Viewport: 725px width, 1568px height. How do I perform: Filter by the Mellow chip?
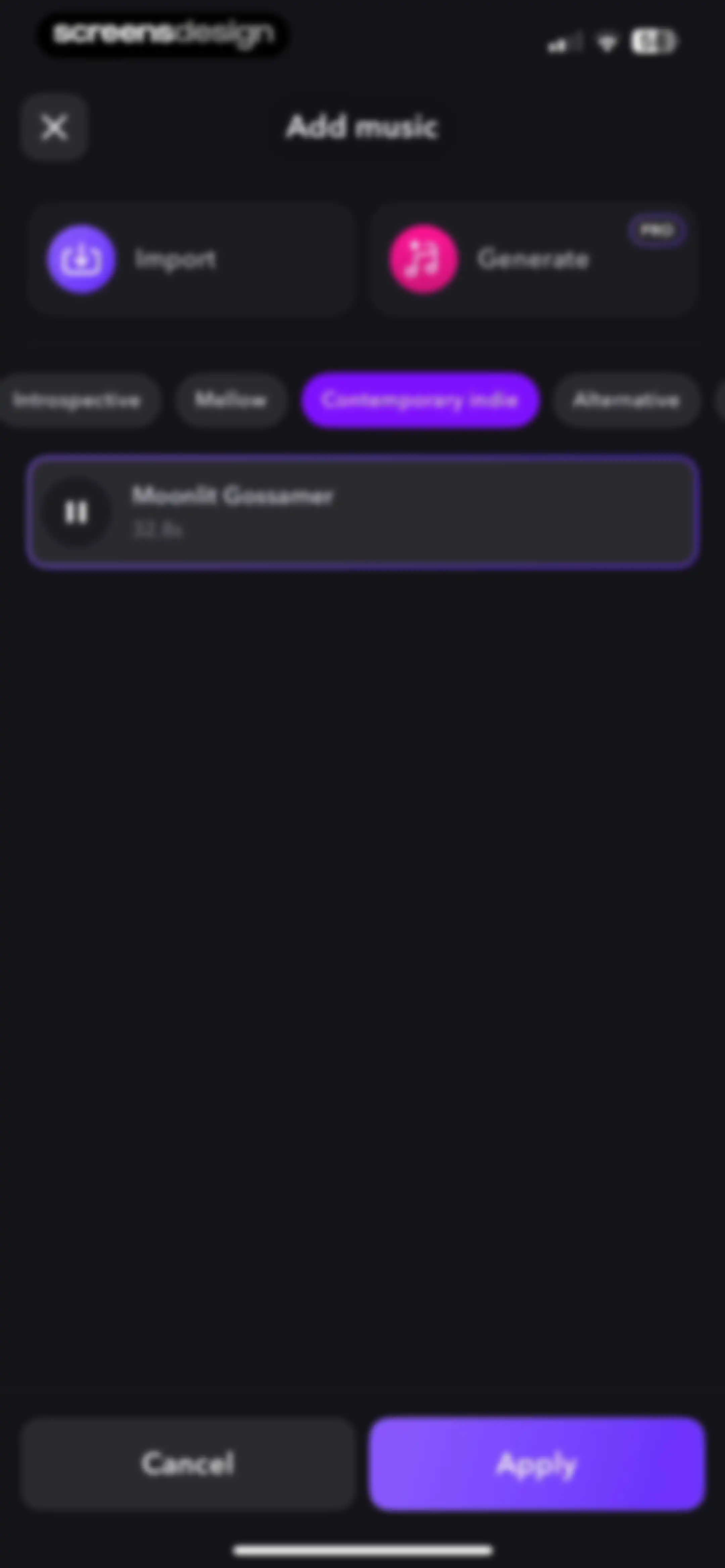(231, 400)
